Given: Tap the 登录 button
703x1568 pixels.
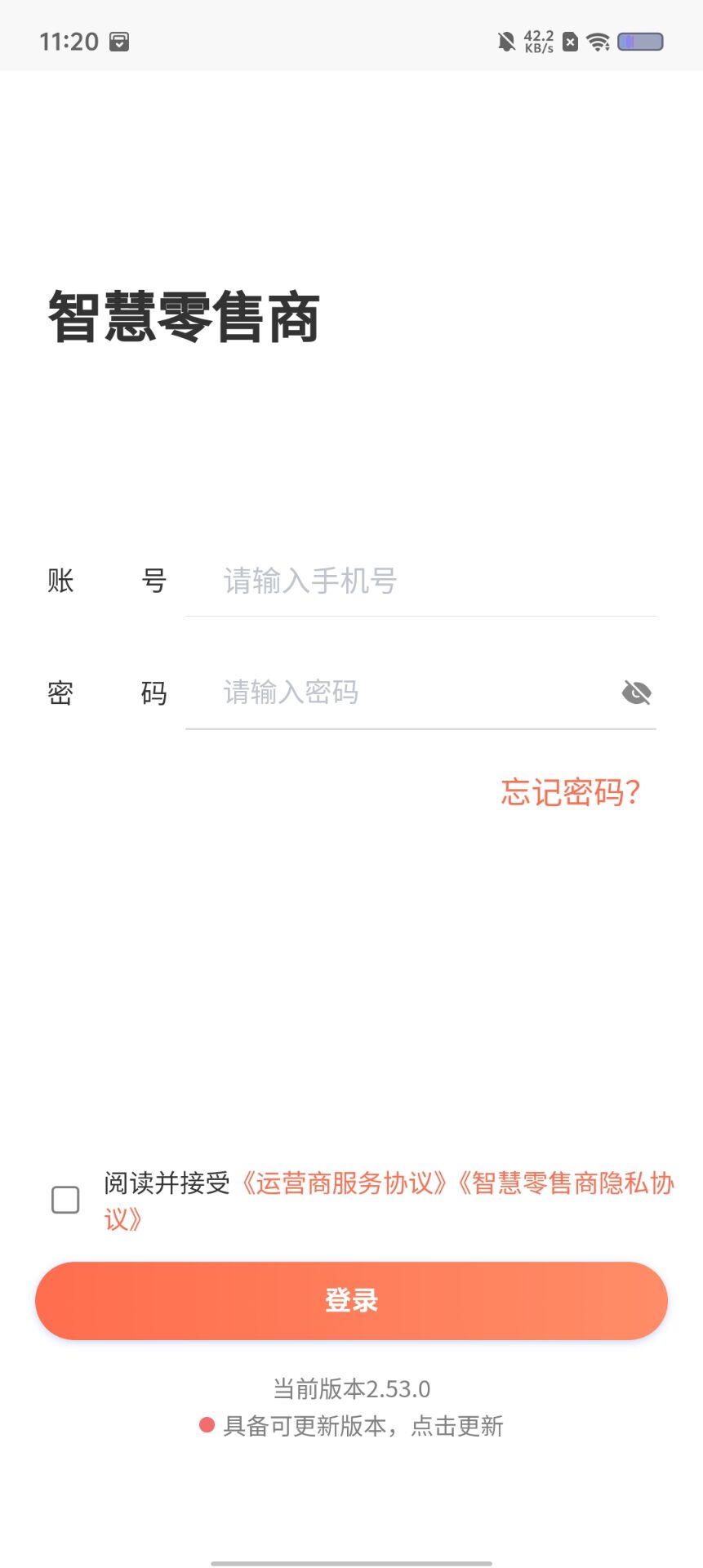Looking at the screenshot, I should pyautogui.click(x=351, y=1300).
